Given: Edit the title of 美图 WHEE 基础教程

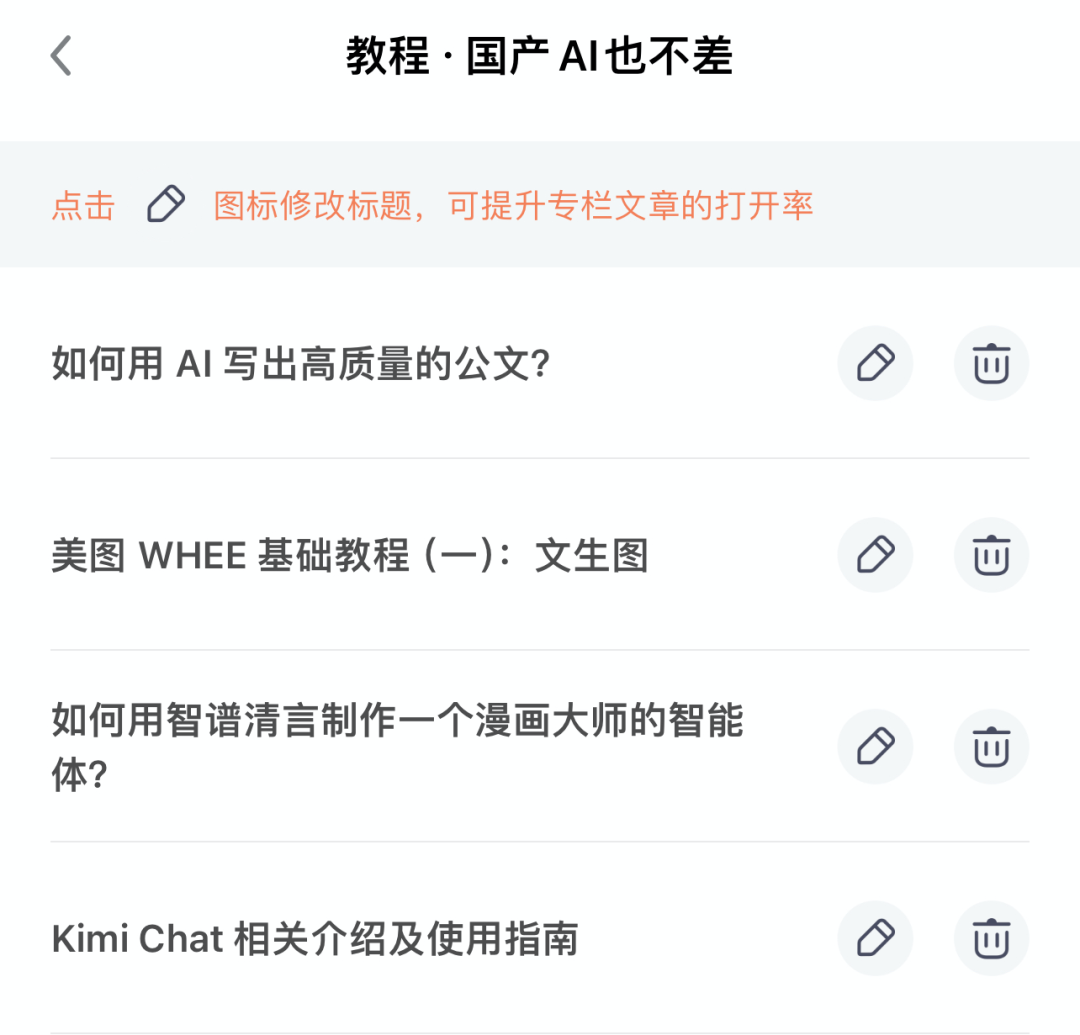Looking at the screenshot, I should coord(875,555).
